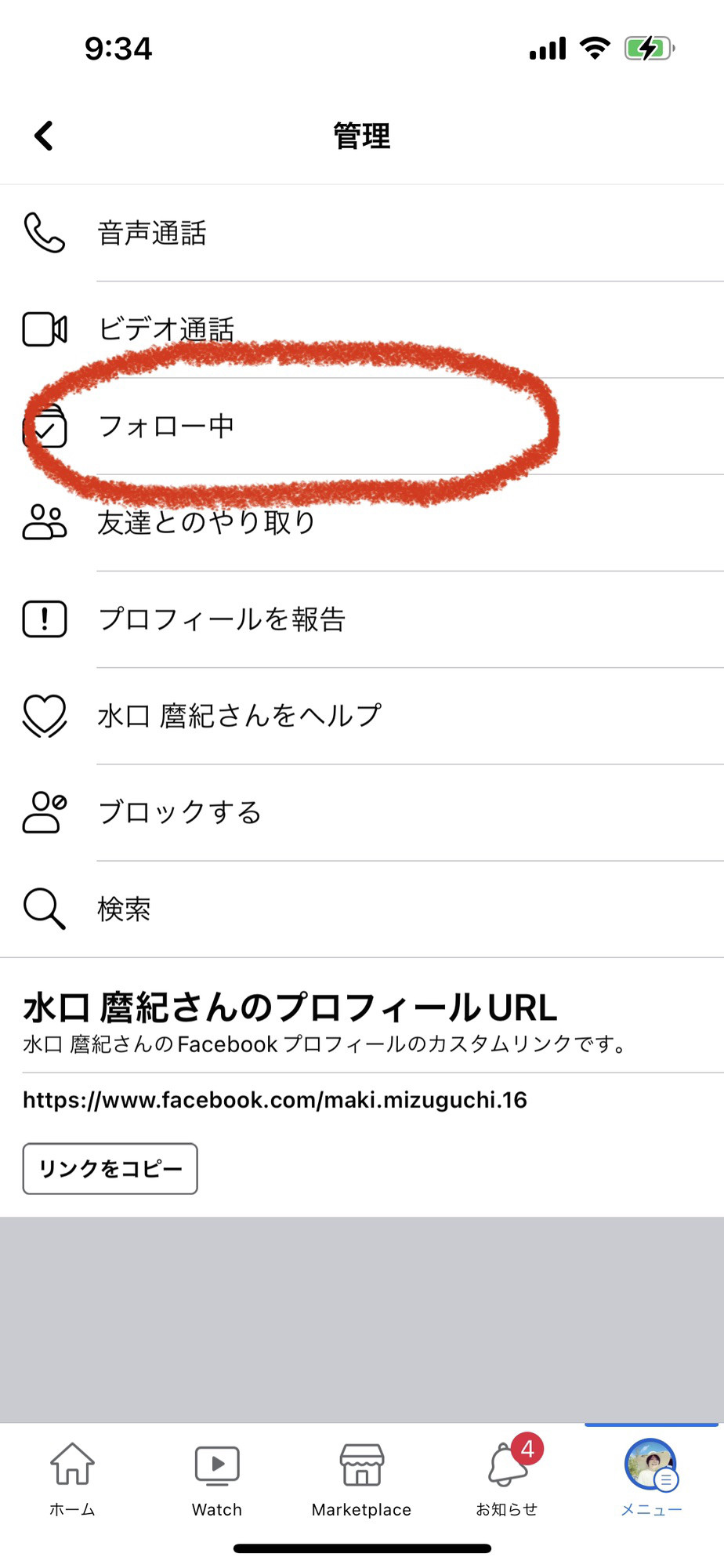Open the メニュー tab
Viewport: 724px width, 1568px height.
(651, 1479)
